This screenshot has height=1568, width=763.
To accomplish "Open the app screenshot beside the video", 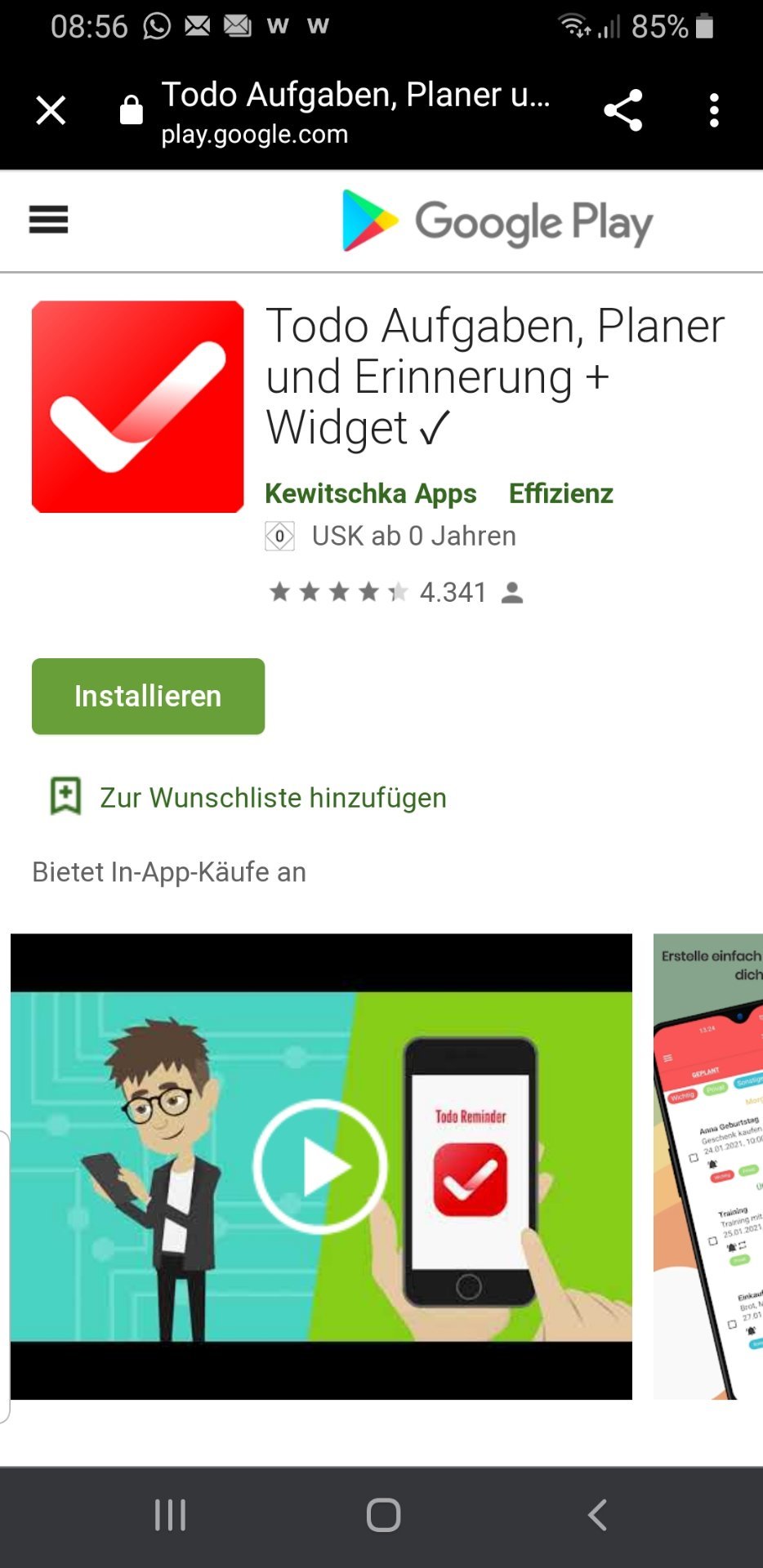I will coord(708,1166).
